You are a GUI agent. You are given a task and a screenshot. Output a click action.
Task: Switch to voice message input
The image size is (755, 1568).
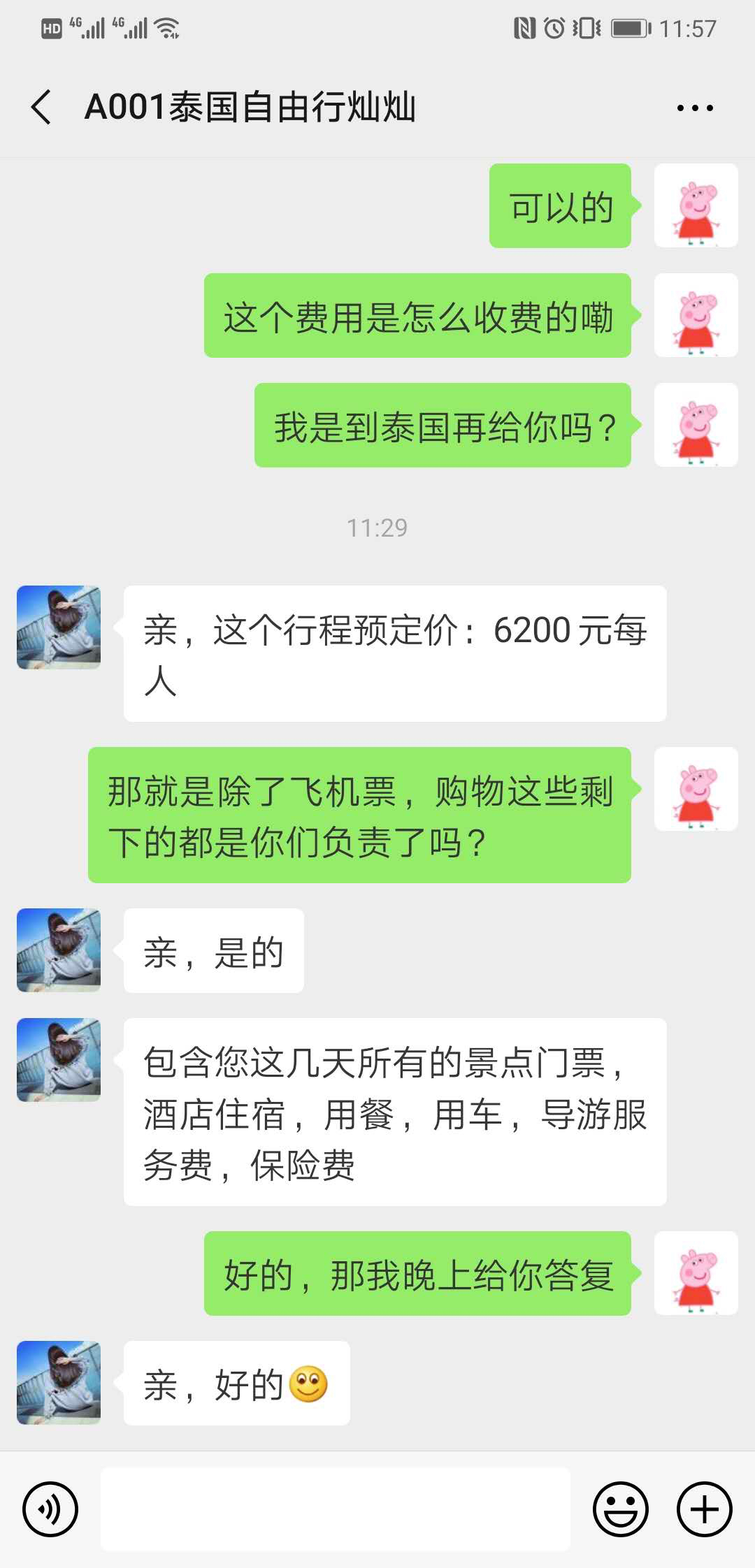pyautogui.click(x=50, y=1509)
